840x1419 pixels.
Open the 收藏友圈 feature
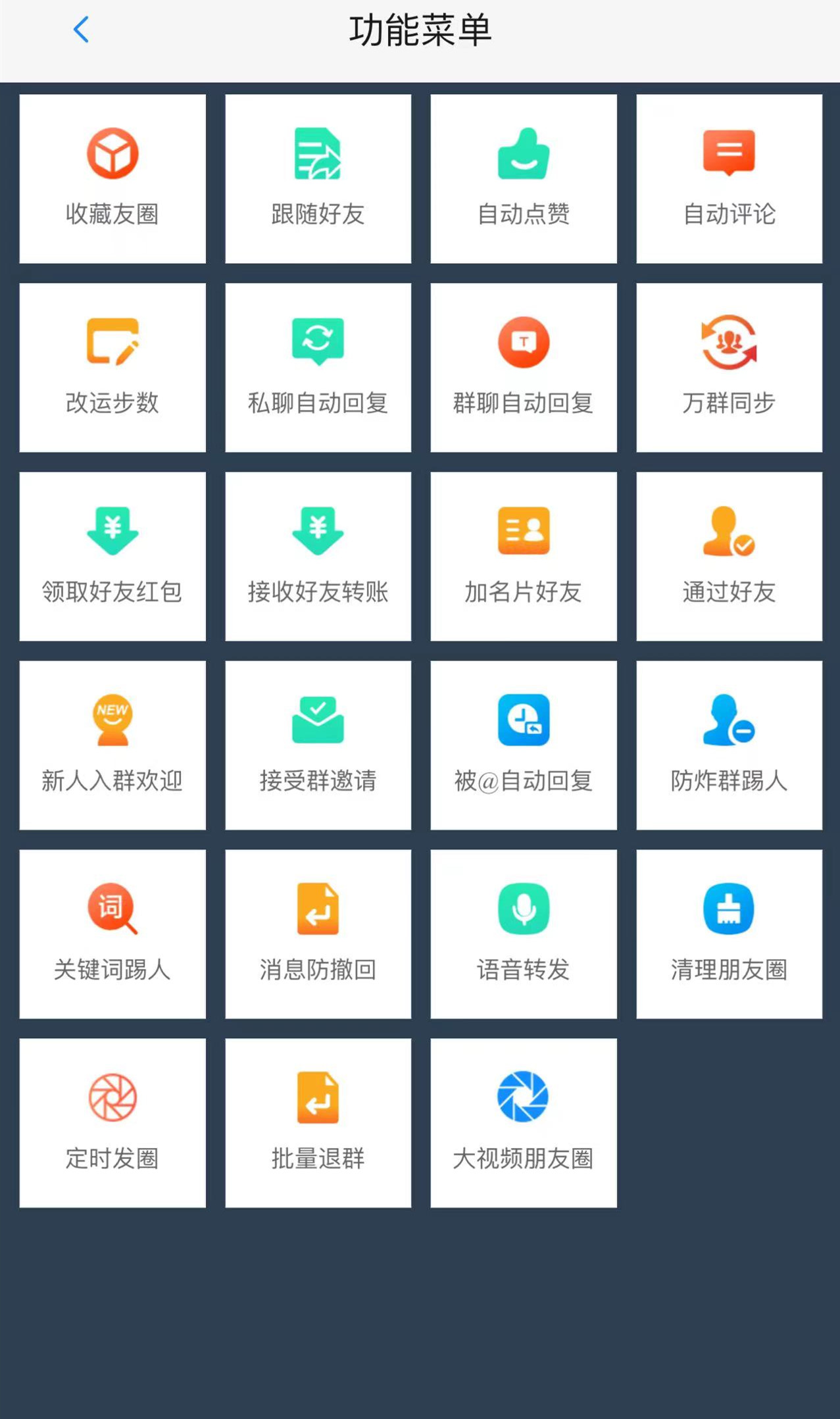pyautogui.click(x=112, y=179)
